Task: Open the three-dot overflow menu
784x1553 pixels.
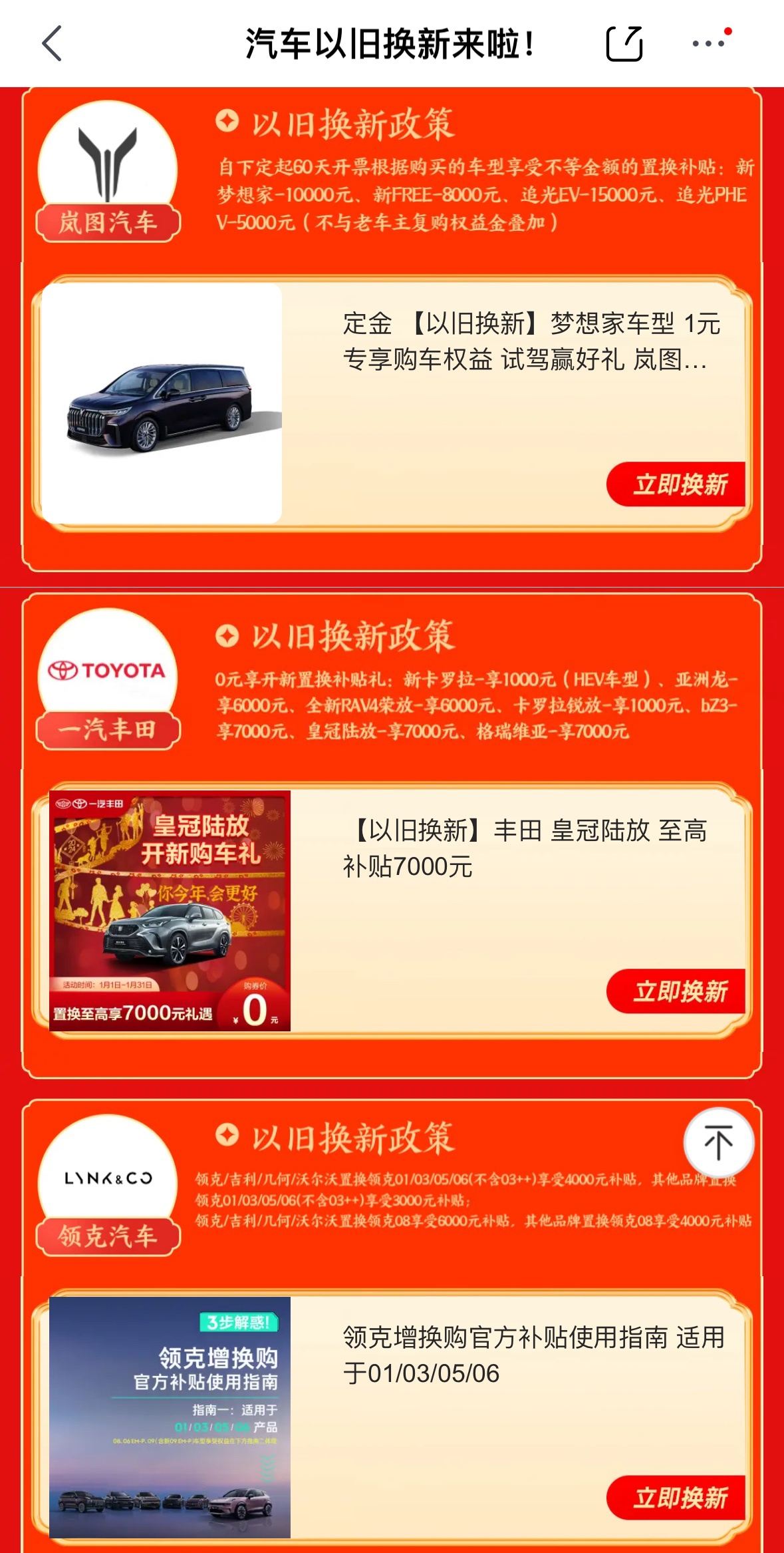Action: [x=709, y=43]
